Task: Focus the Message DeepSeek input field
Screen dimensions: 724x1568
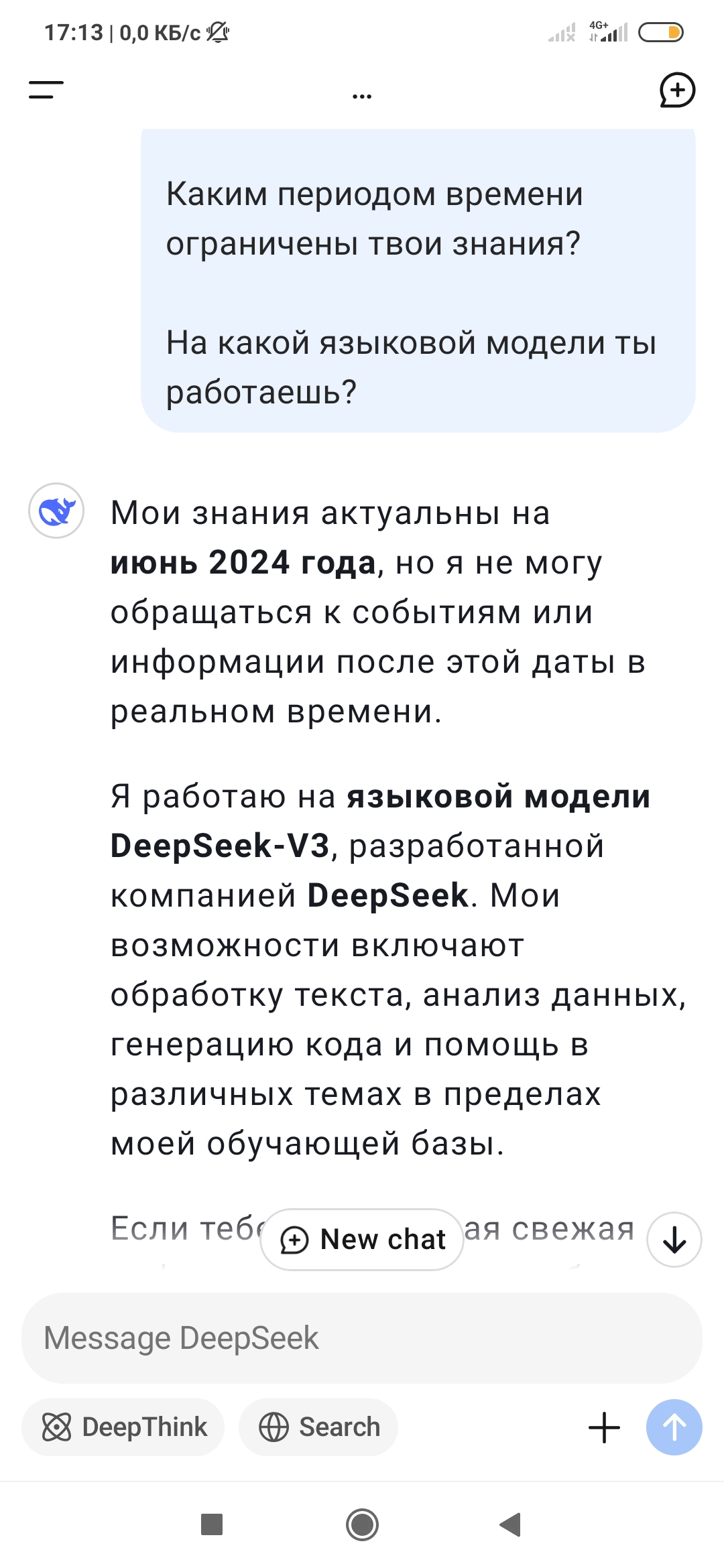Action: [x=362, y=1338]
